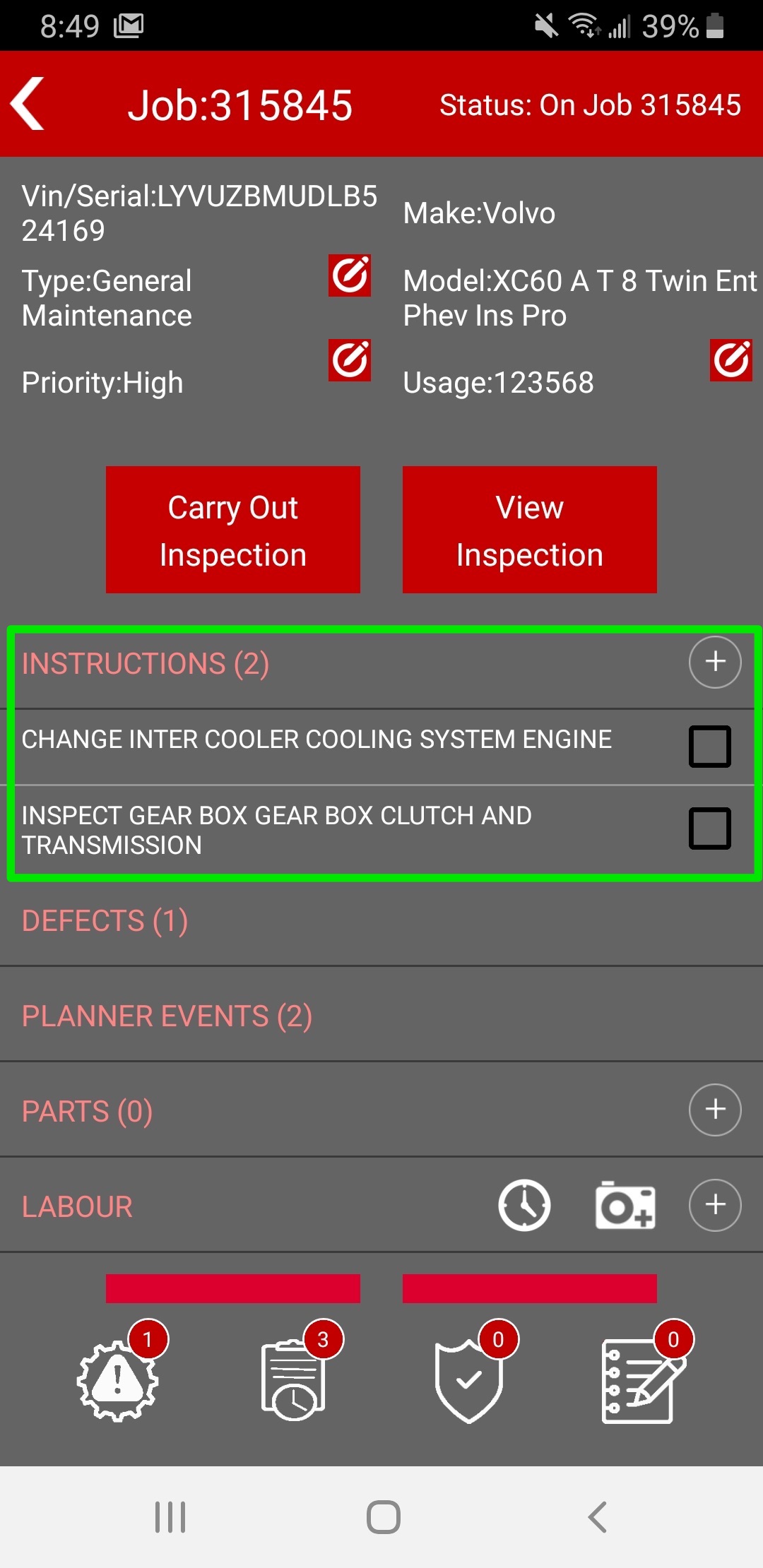
Task: Expand the DEFECTS section
Action: (381, 921)
